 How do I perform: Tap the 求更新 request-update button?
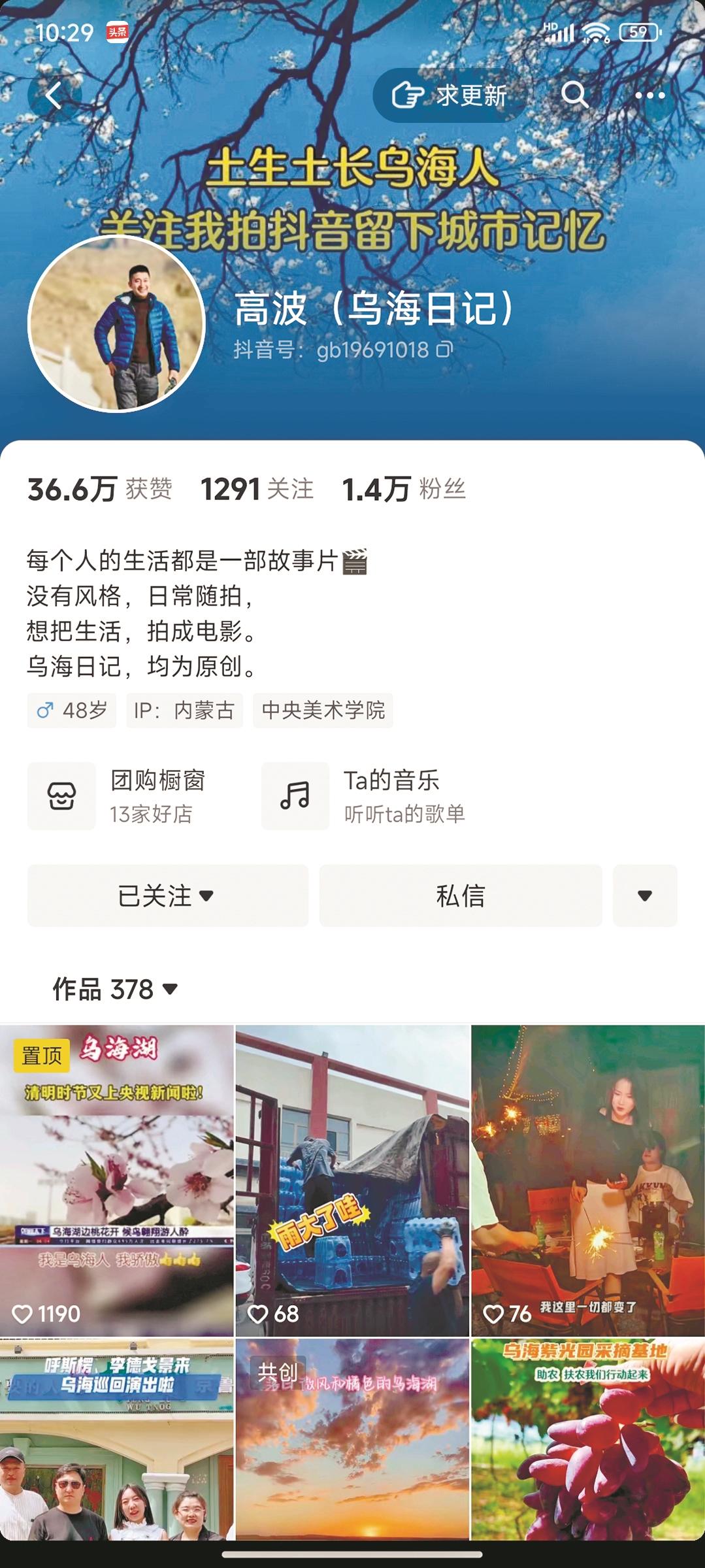pyautogui.click(x=450, y=96)
